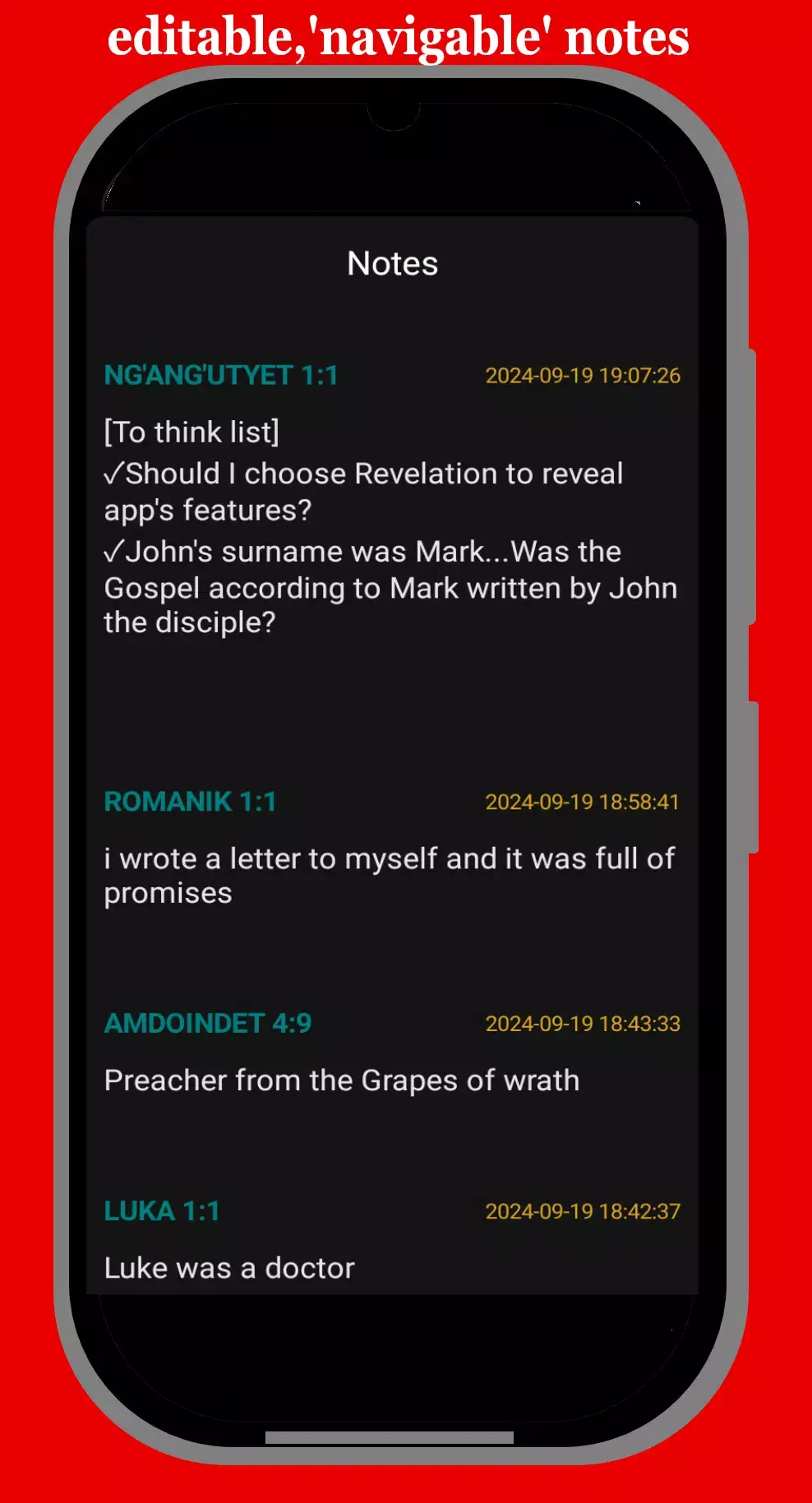Navigate to ROMANIK 1:1 from its note
The width and height of the screenshot is (812, 1503).
coord(191,801)
